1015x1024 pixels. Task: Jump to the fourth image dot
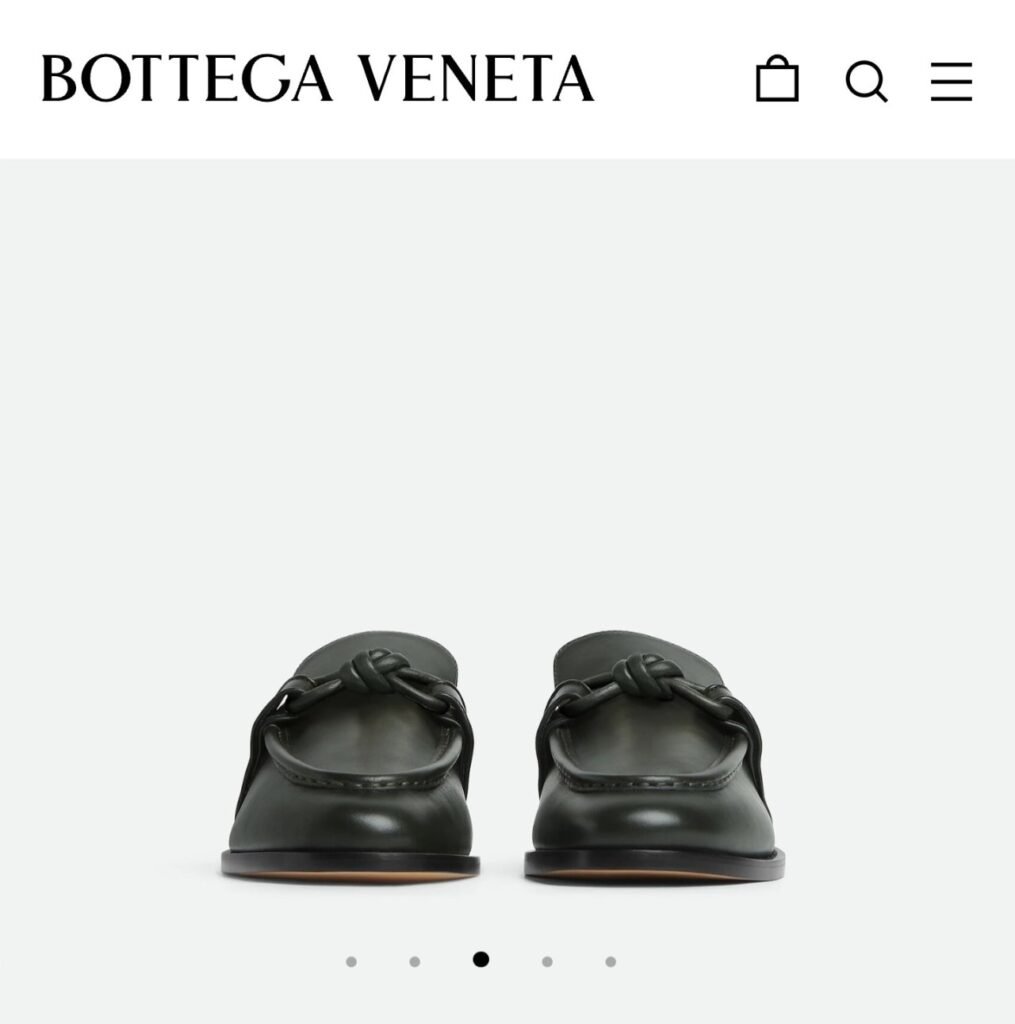(547, 962)
